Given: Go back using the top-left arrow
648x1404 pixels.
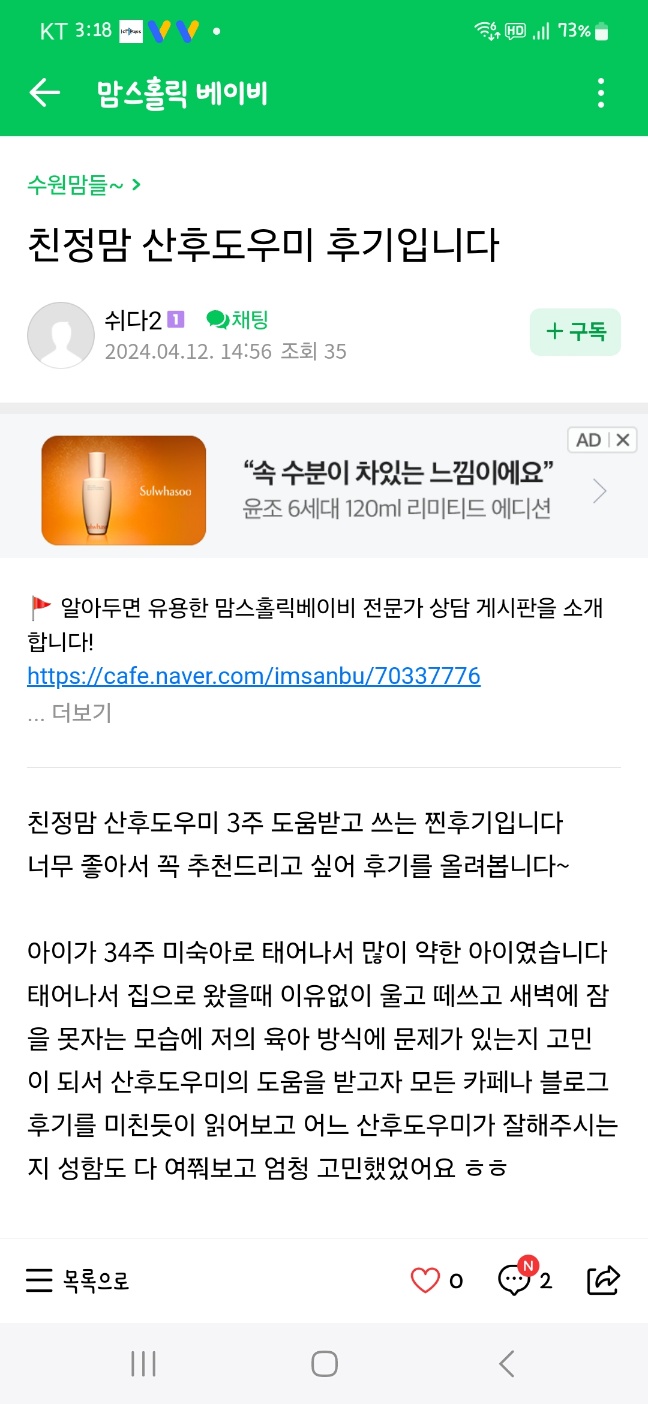Looking at the screenshot, I should 45,93.
